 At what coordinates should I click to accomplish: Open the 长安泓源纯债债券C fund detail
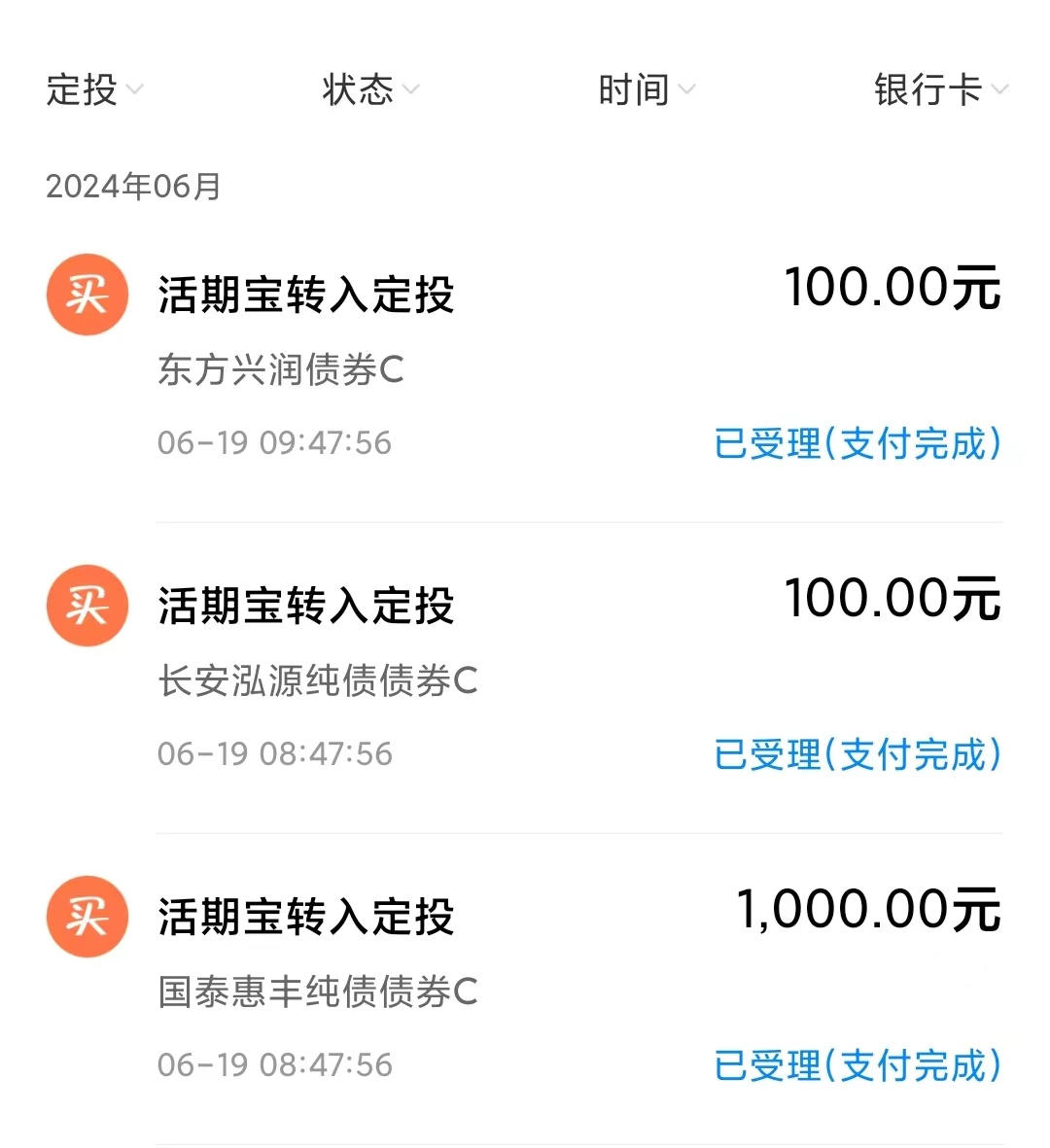pyautogui.click(x=318, y=681)
